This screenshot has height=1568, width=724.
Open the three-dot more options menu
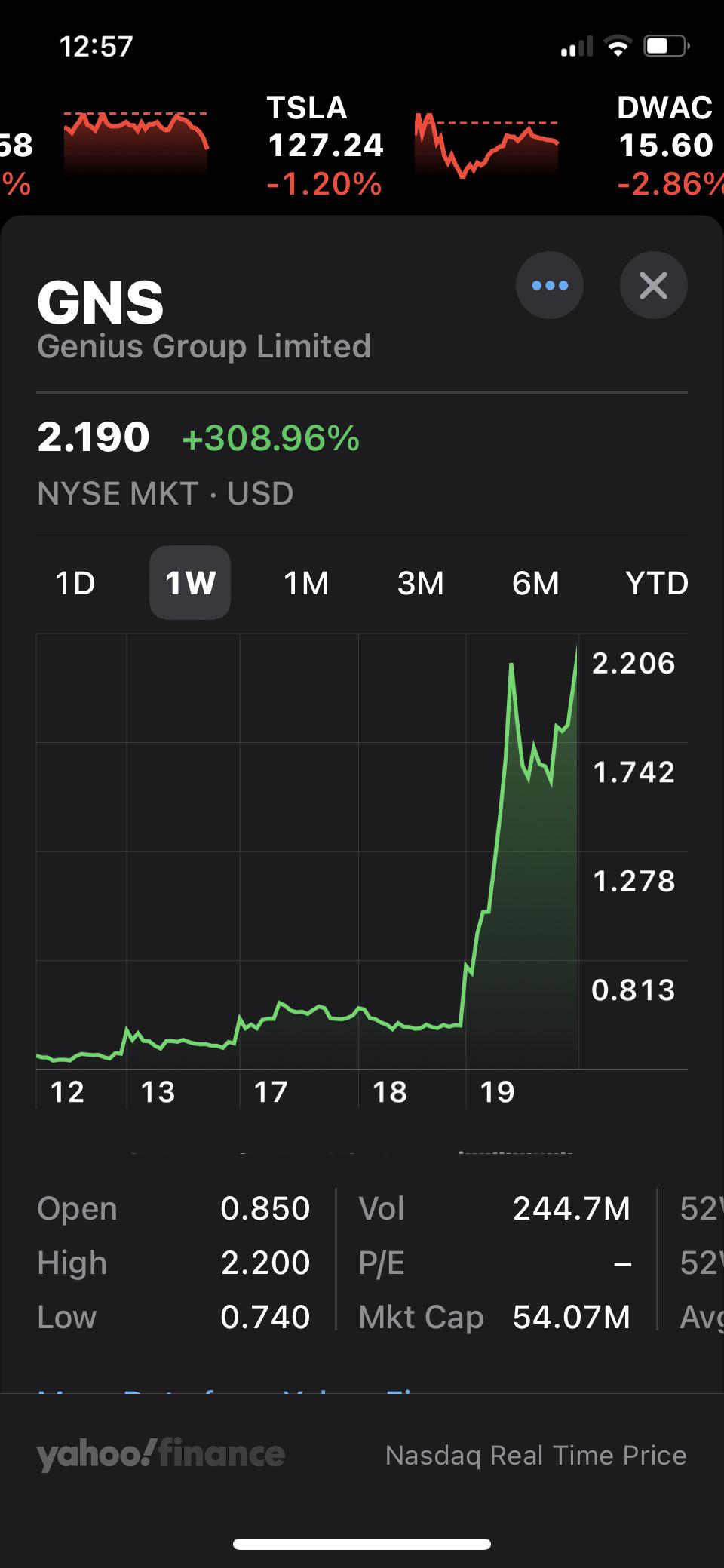[x=549, y=285]
